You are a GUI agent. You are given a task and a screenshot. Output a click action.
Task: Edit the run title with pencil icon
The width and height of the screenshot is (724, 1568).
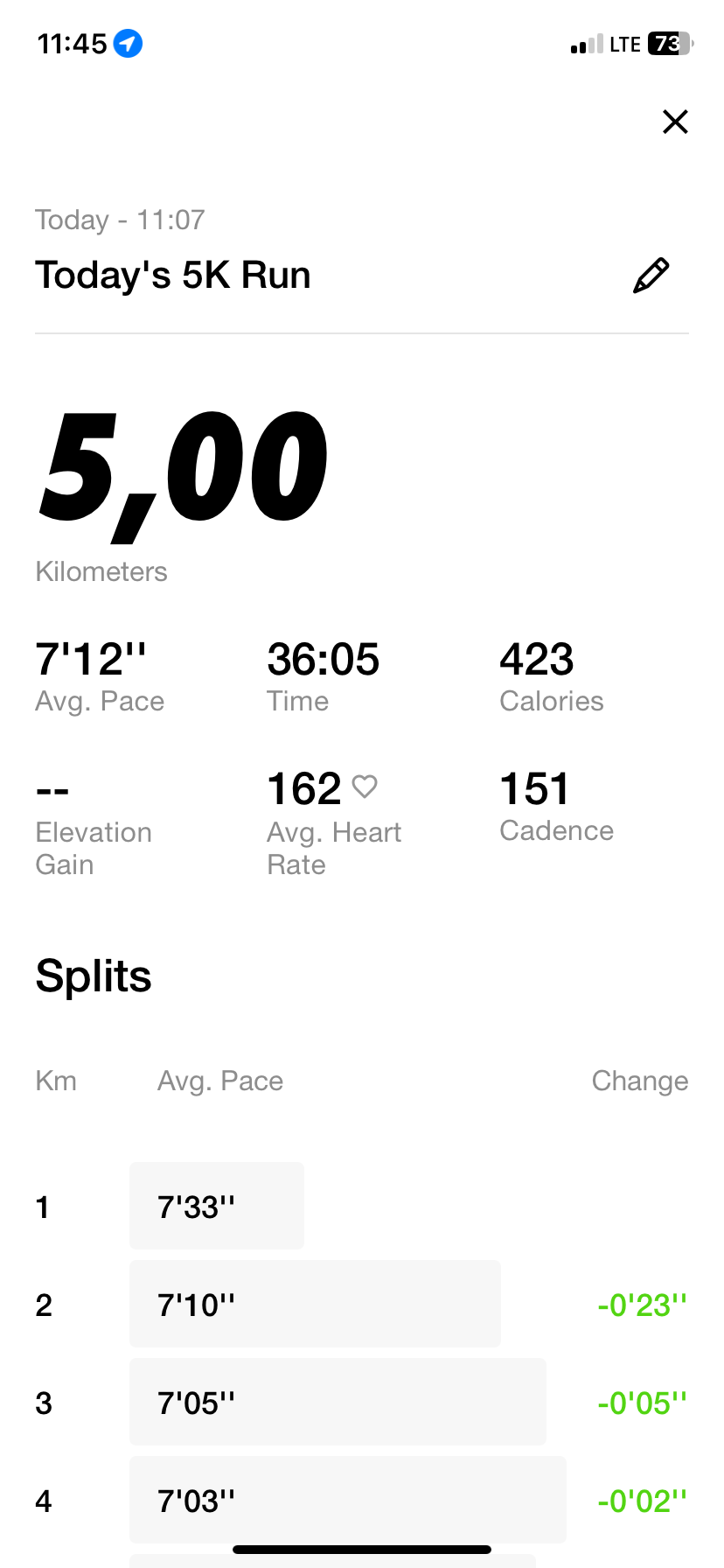[651, 276]
